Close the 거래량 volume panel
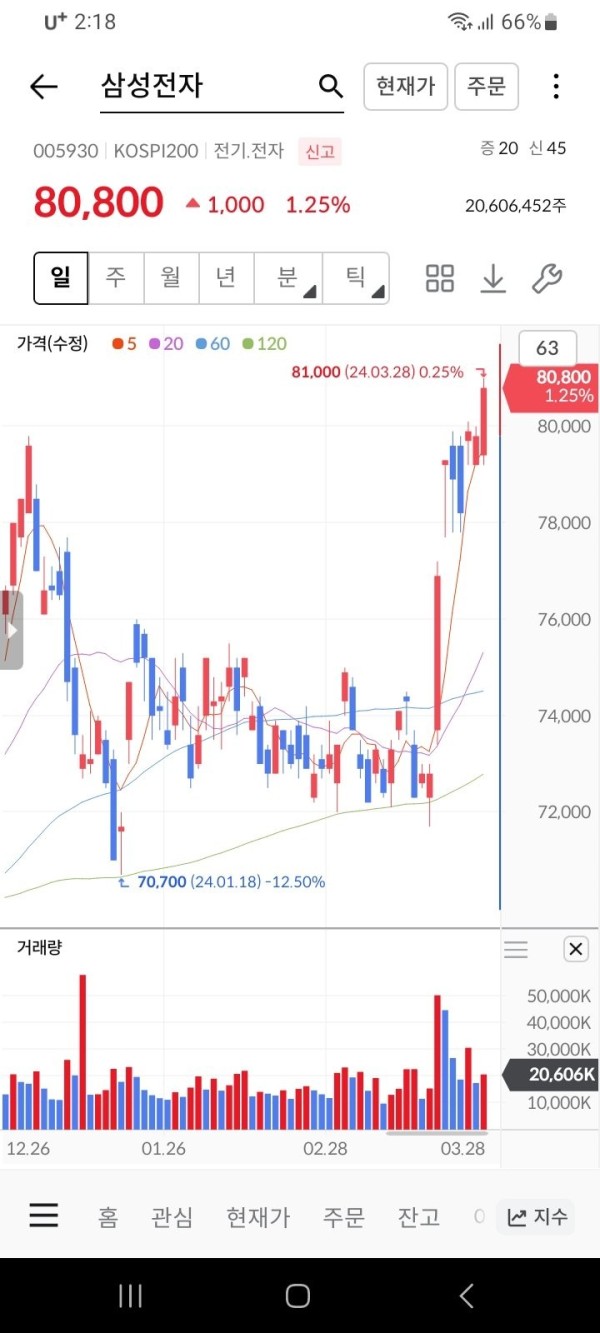Image resolution: width=600 pixels, height=1333 pixels. point(576,949)
